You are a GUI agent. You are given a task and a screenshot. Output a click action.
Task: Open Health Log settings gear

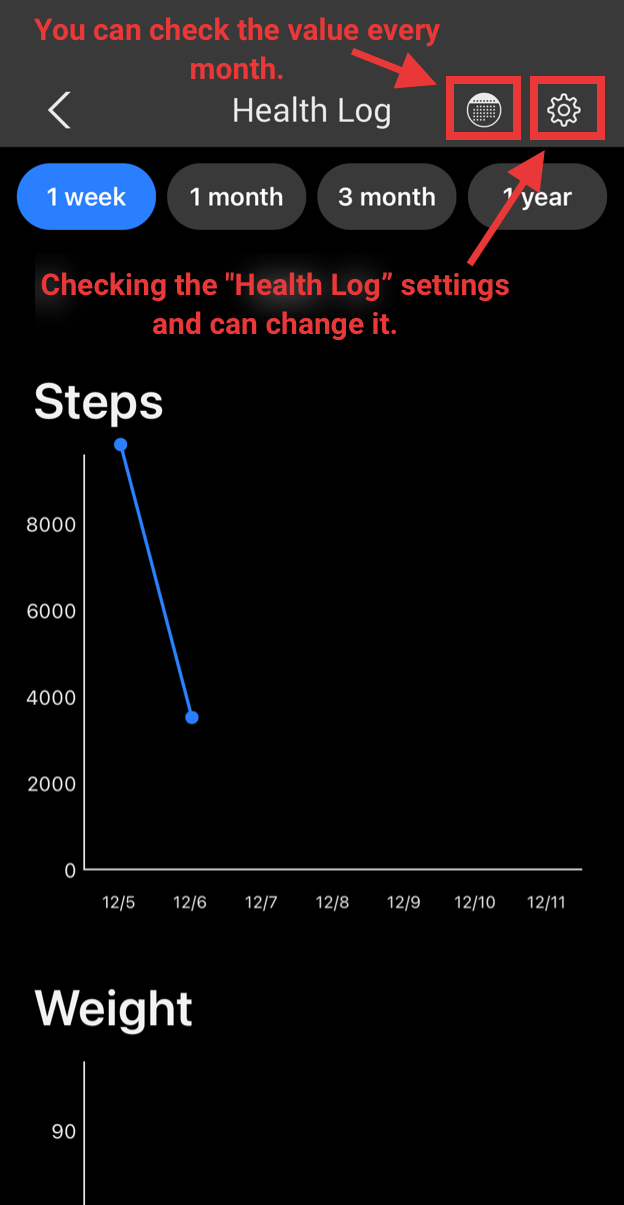pos(565,110)
